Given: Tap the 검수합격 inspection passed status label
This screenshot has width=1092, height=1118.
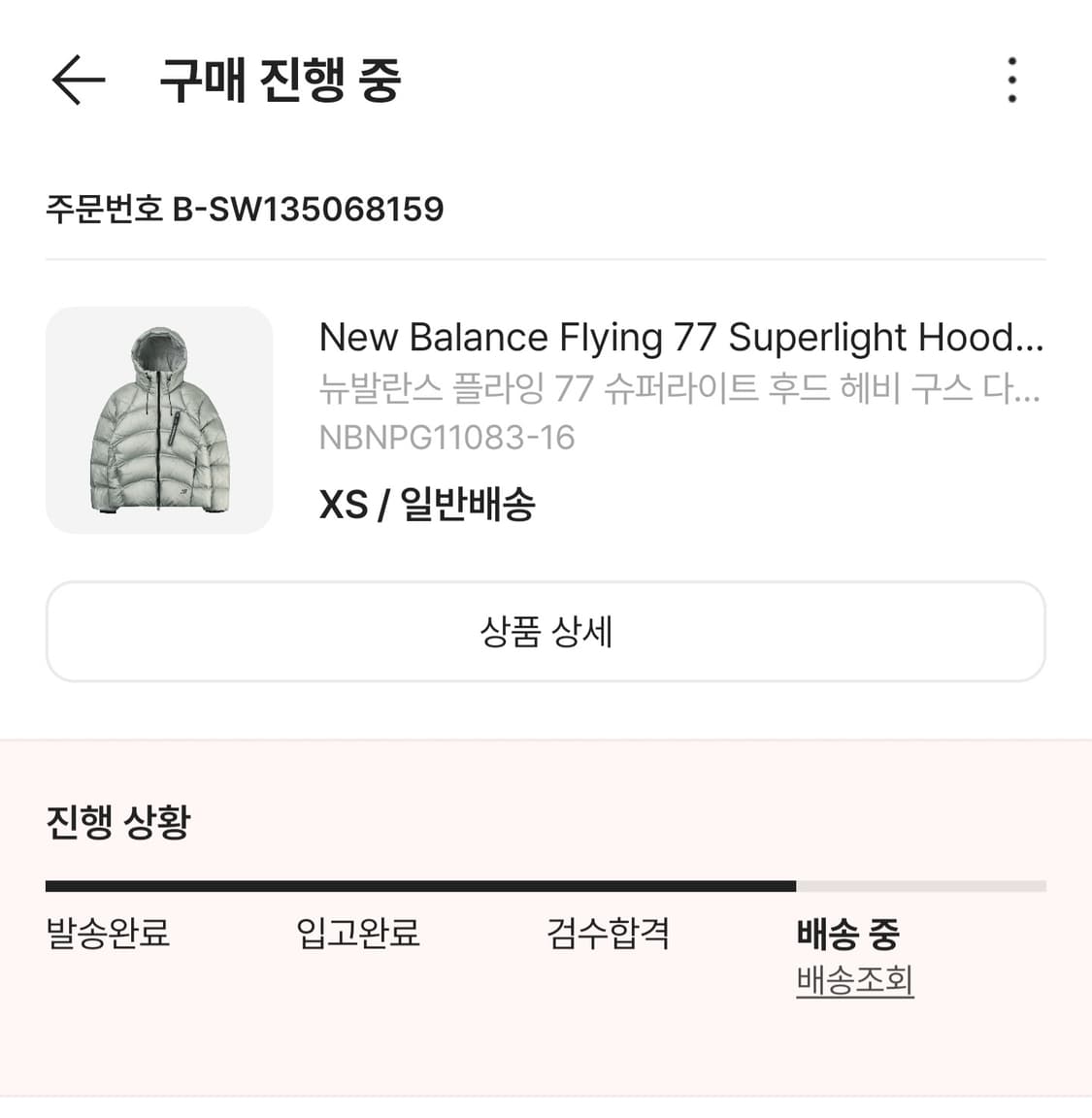Looking at the screenshot, I should [606, 934].
